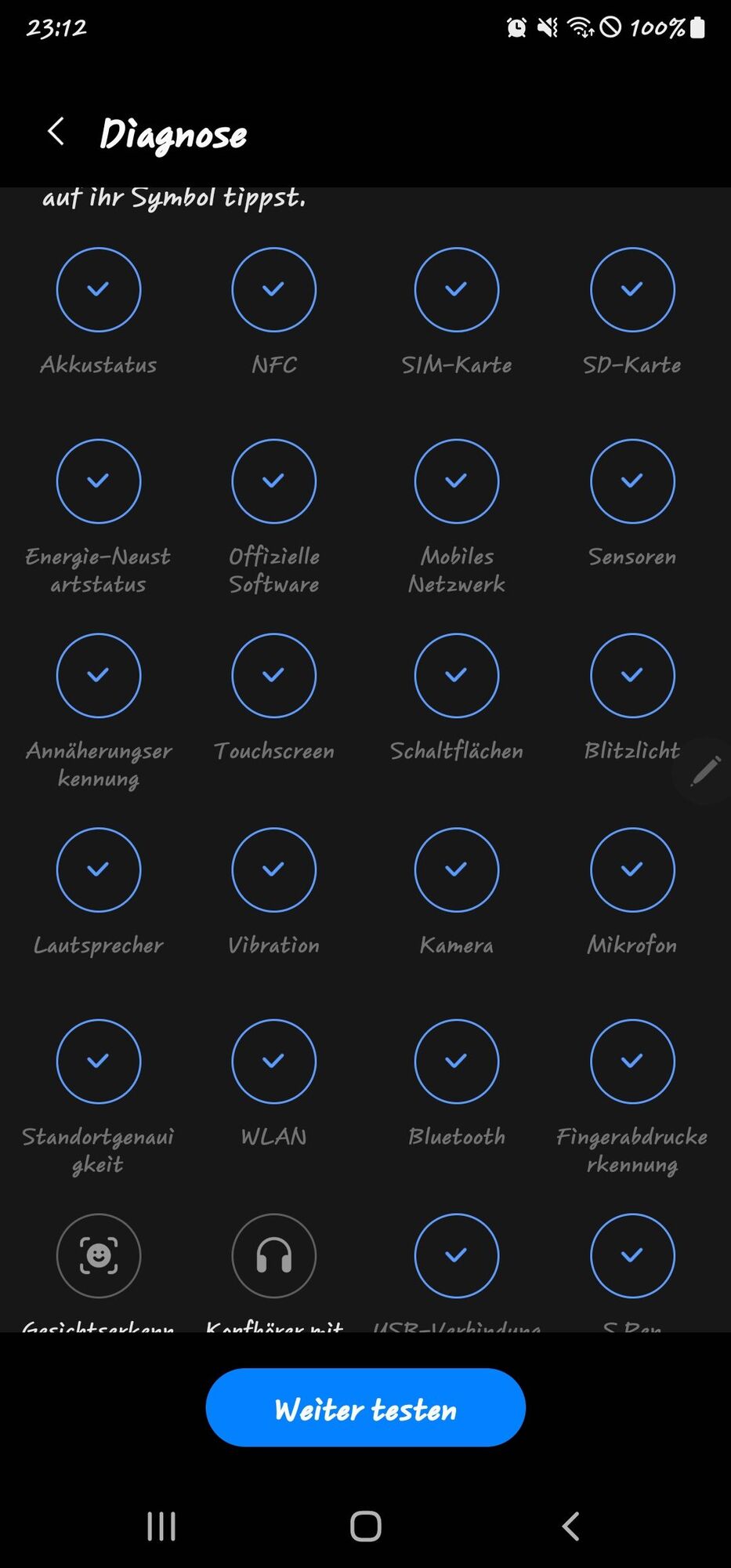Open the Lautsprecher test
The height and width of the screenshot is (1568, 731).
(x=99, y=869)
